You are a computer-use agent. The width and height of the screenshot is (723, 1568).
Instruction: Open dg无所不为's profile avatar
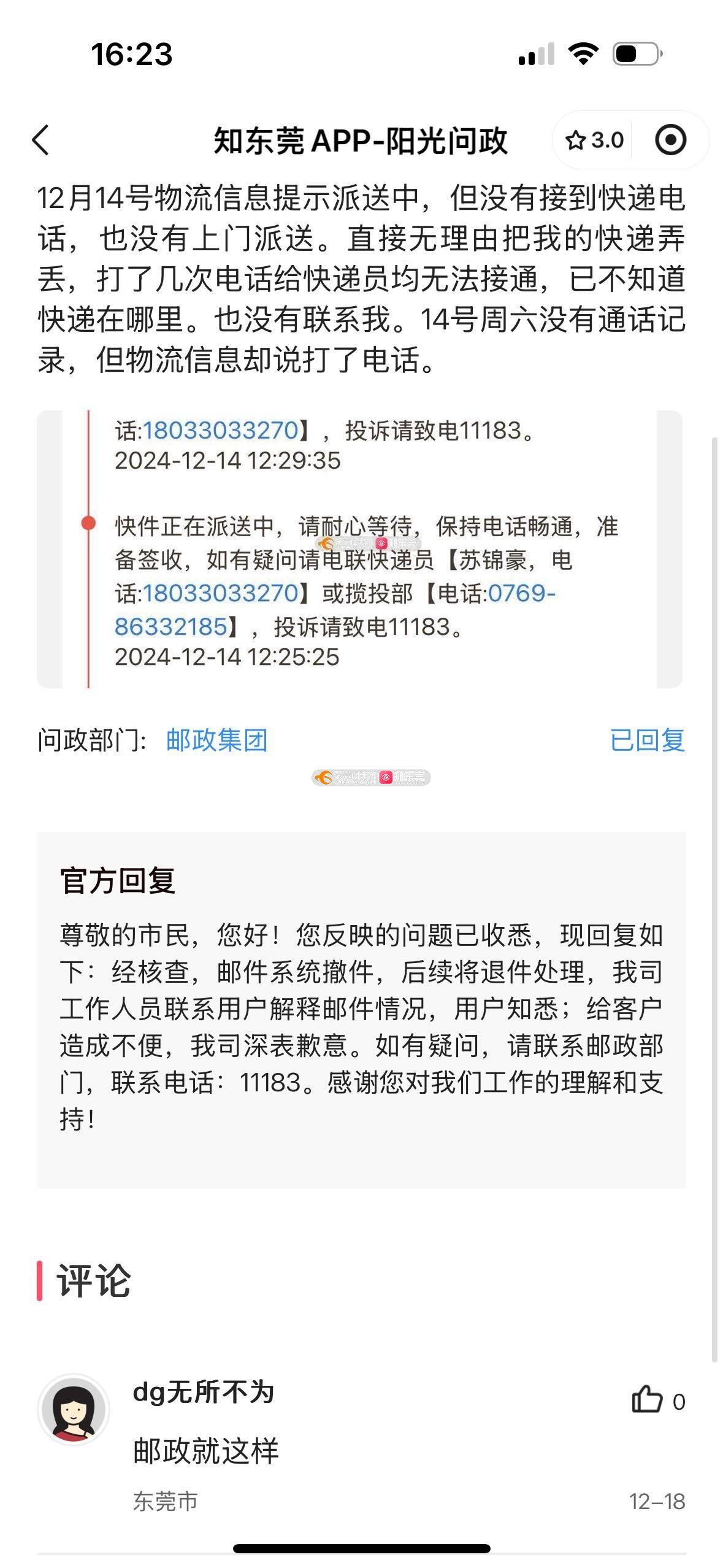[x=74, y=1409]
